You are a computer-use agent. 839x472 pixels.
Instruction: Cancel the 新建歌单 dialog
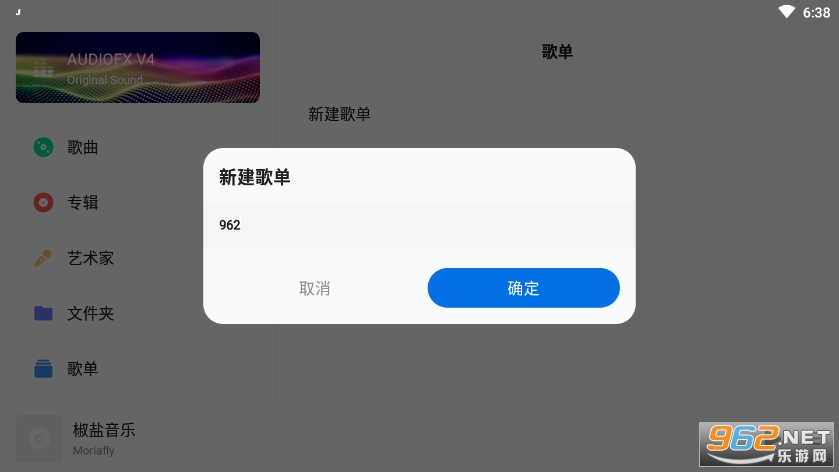coord(314,288)
